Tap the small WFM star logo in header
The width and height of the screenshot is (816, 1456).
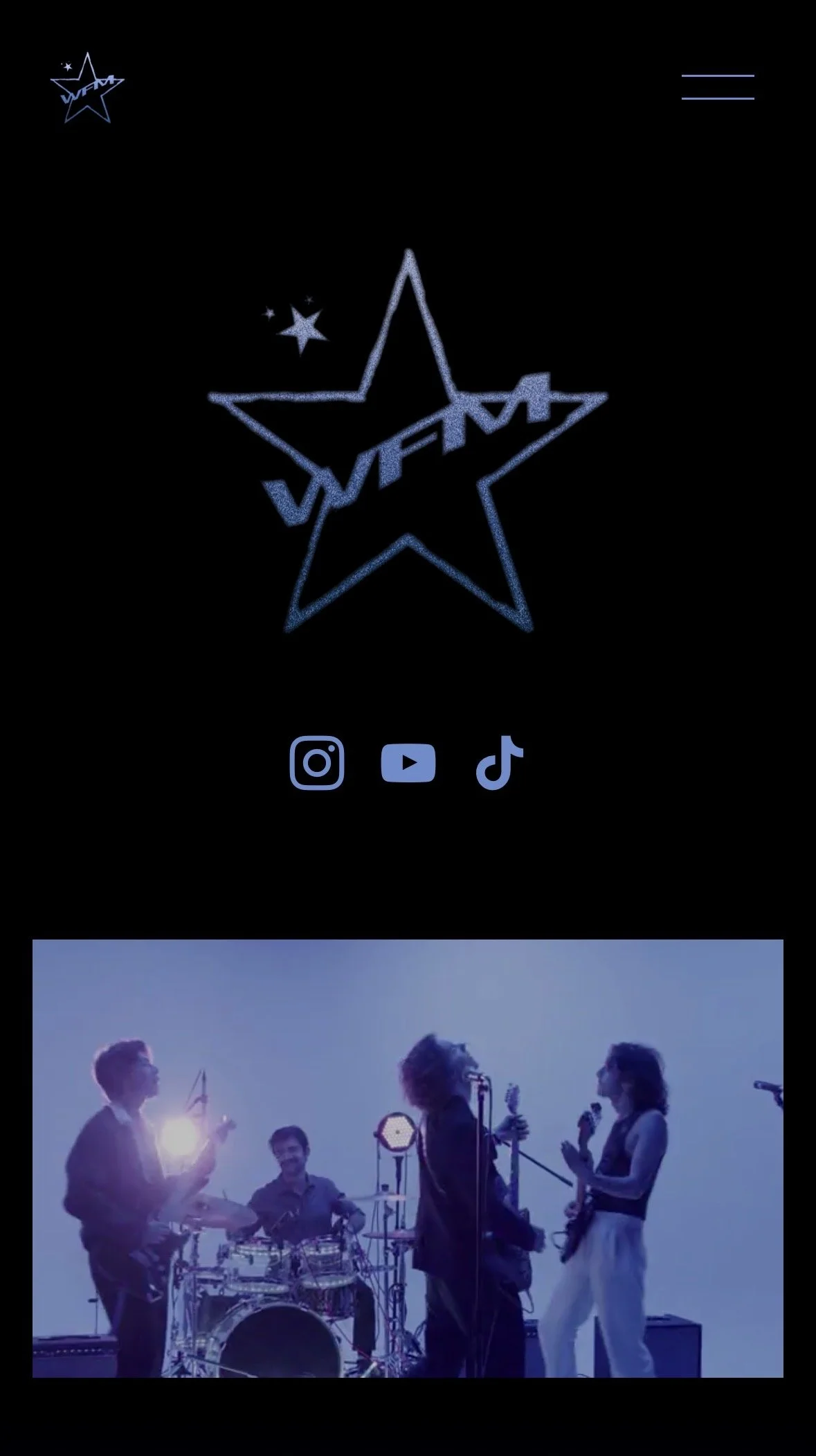click(x=87, y=89)
